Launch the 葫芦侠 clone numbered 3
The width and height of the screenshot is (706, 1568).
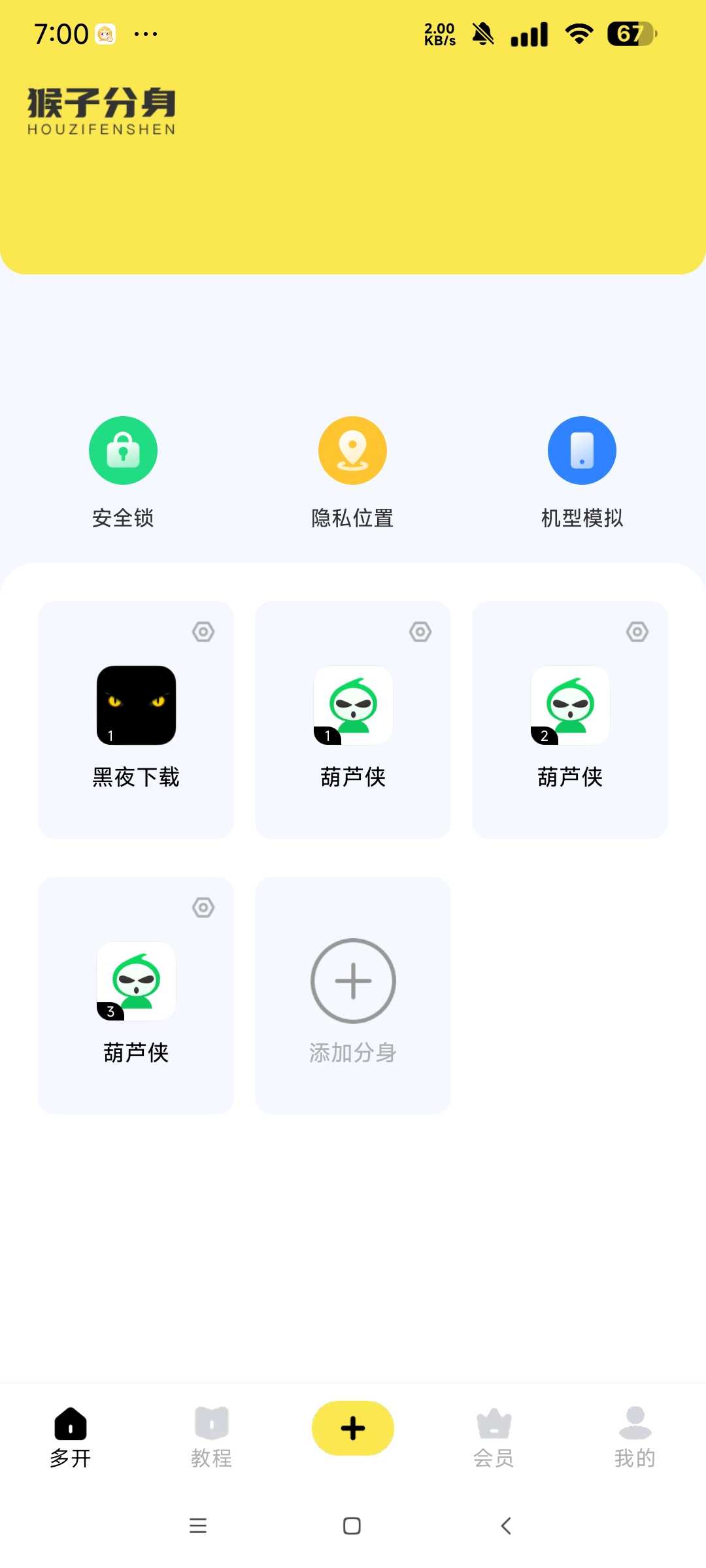[x=136, y=981]
